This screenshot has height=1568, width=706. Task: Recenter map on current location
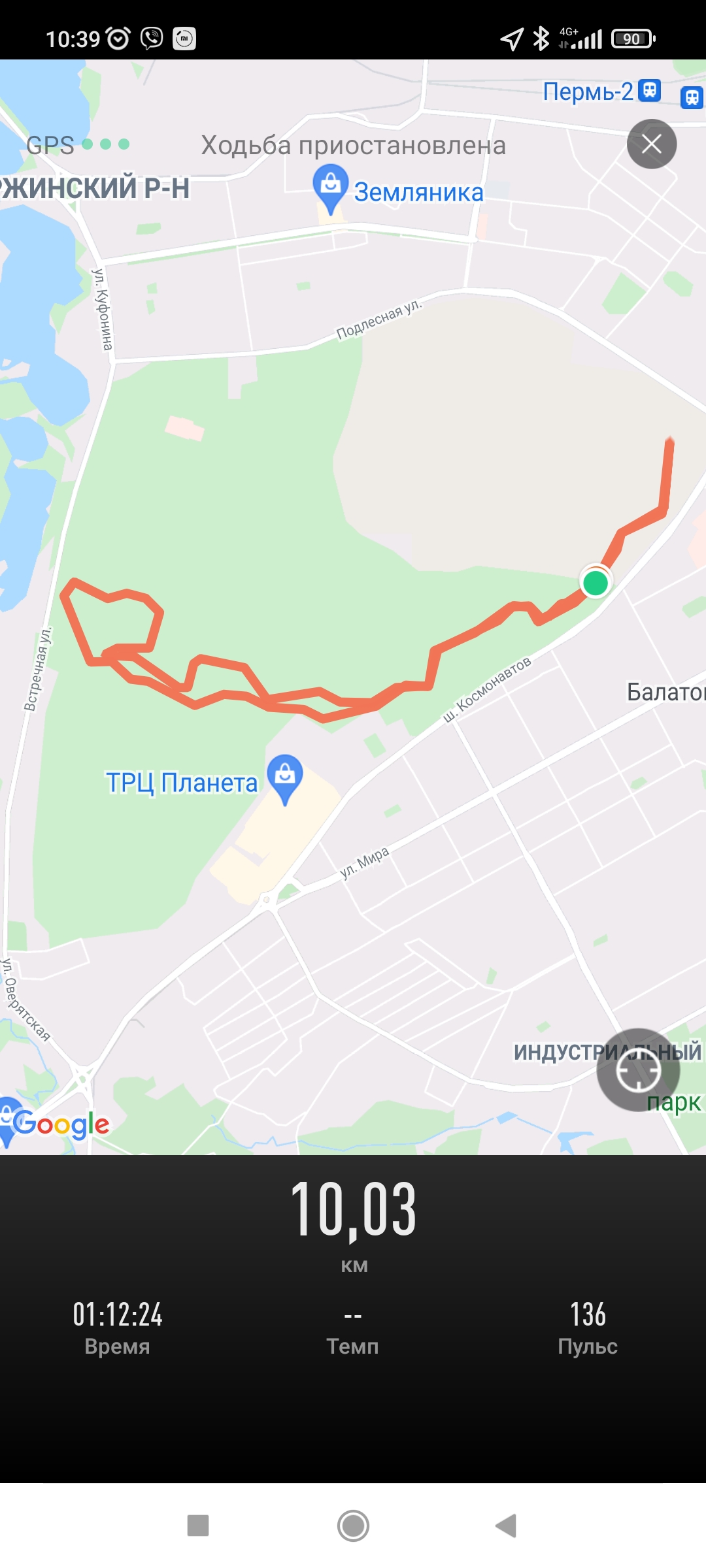pyautogui.click(x=638, y=1070)
